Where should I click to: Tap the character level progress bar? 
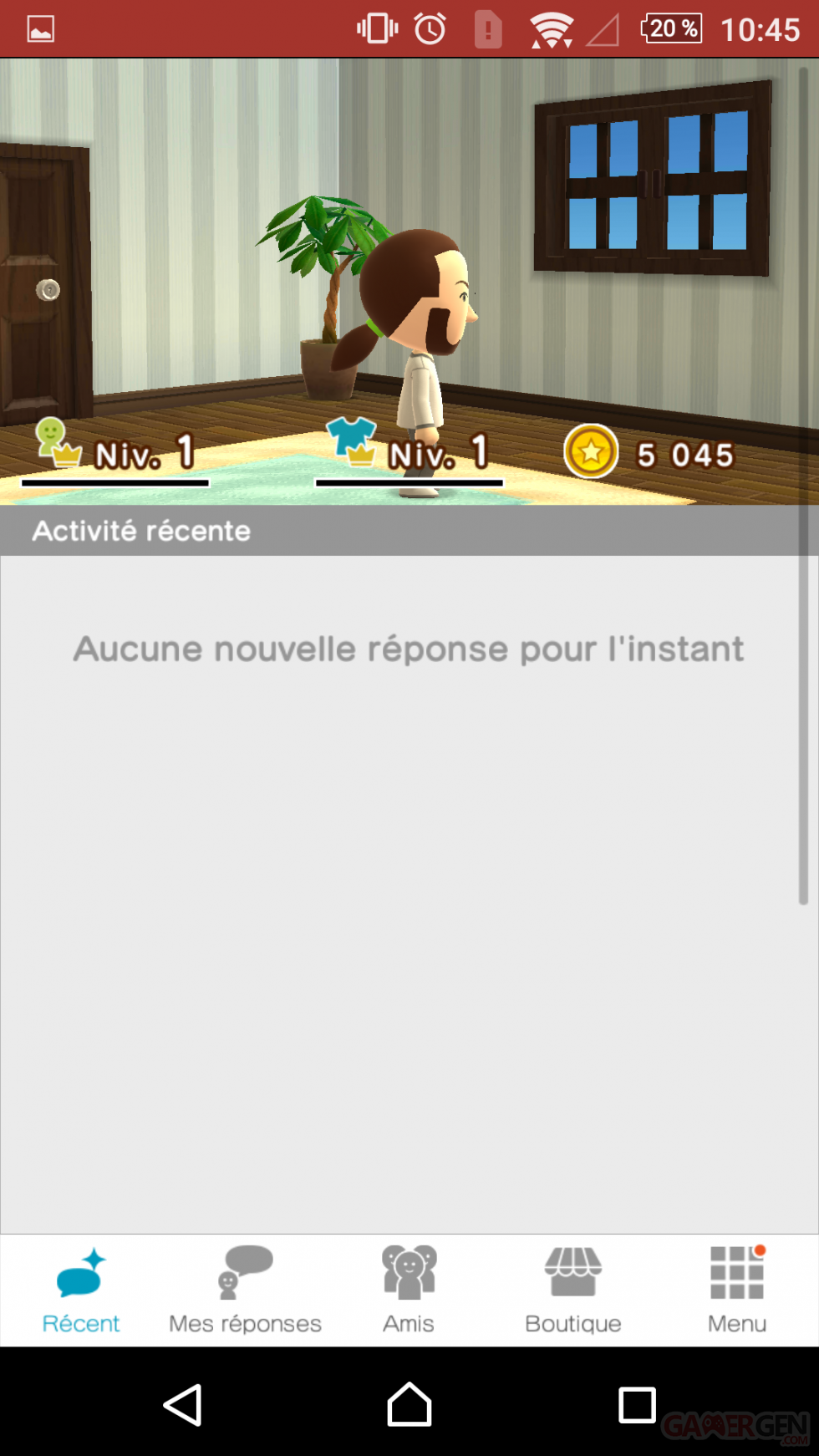(114, 485)
